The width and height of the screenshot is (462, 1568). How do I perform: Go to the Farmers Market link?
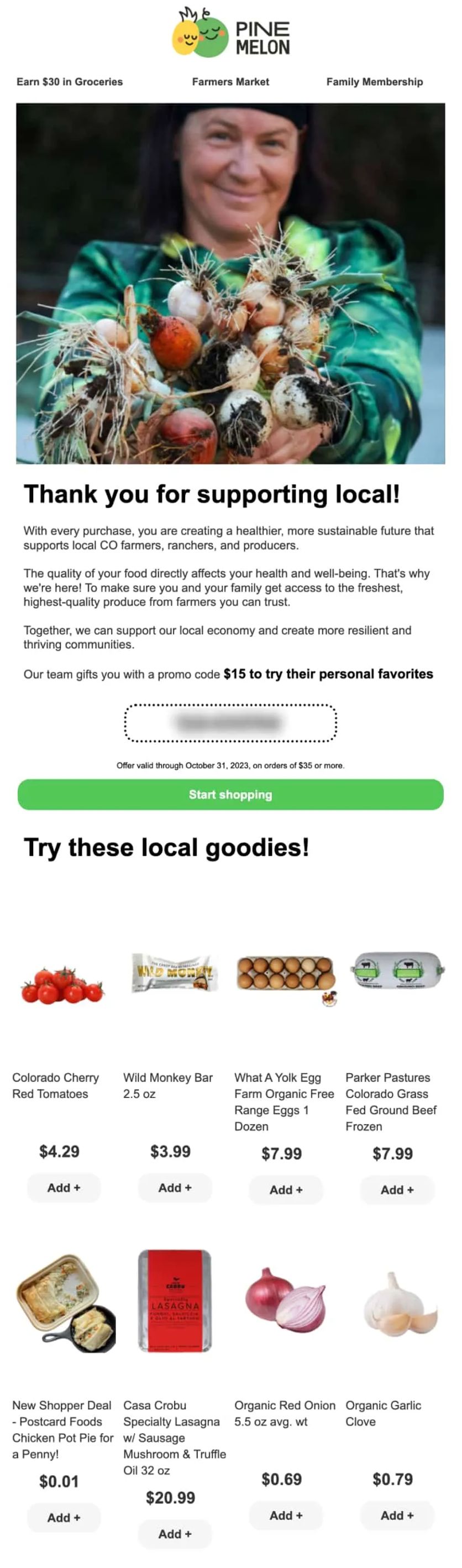coord(230,82)
